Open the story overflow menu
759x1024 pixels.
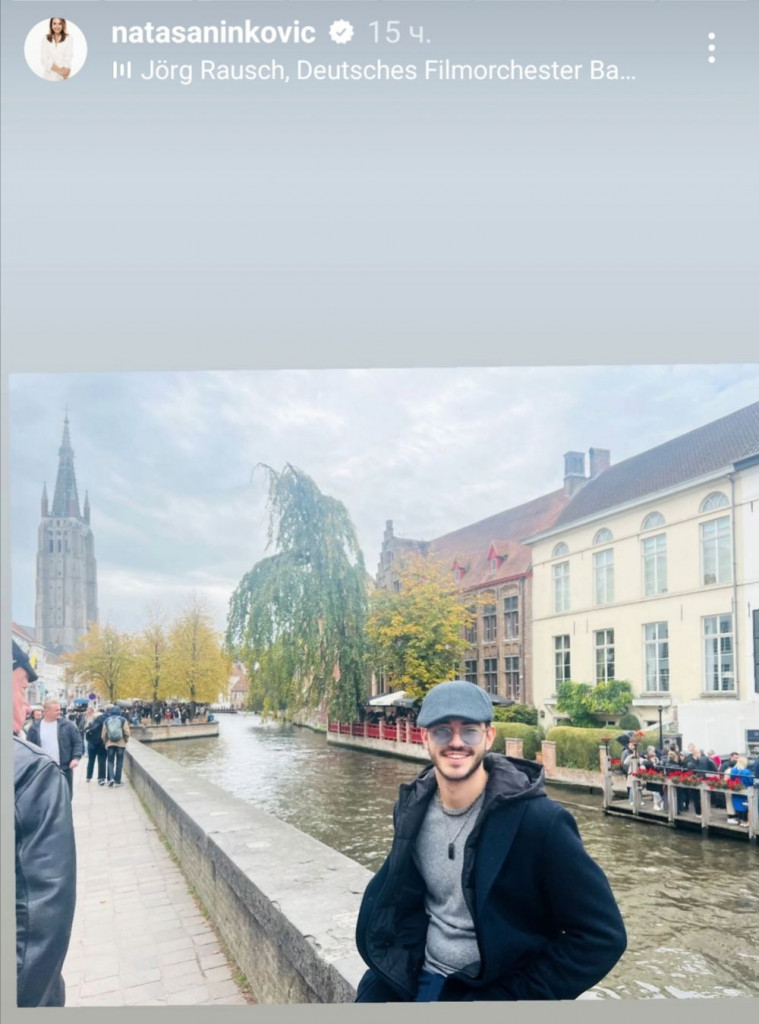[x=711, y=47]
